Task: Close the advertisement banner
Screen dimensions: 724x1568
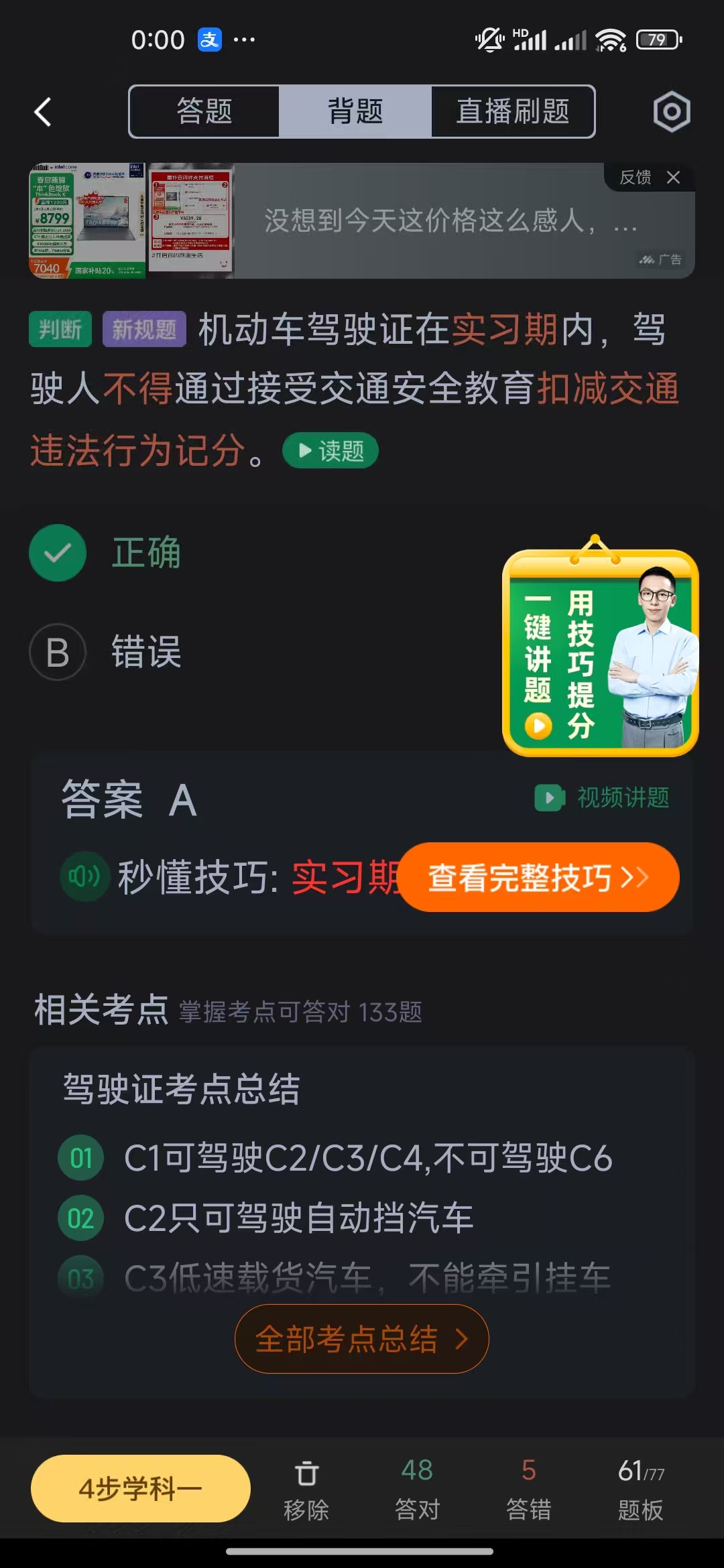Action: pyautogui.click(x=674, y=178)
